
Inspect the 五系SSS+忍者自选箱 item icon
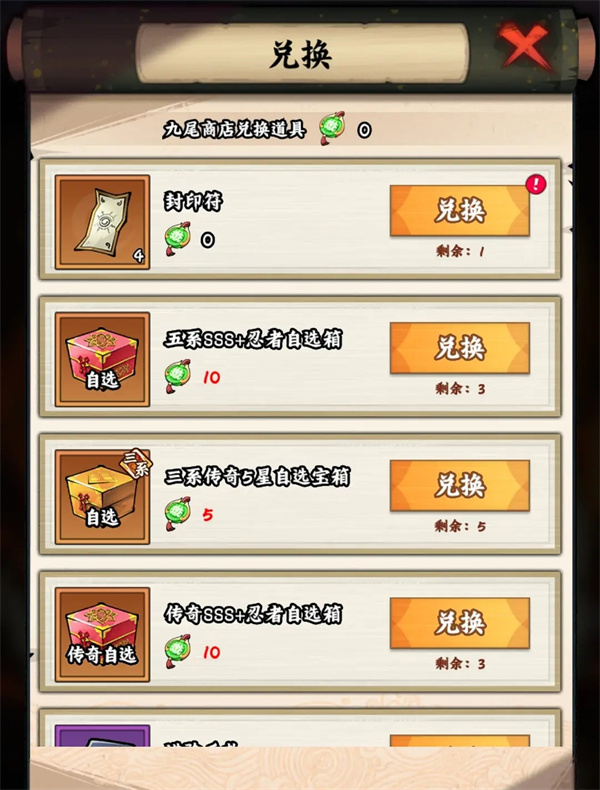pos(102,359)
